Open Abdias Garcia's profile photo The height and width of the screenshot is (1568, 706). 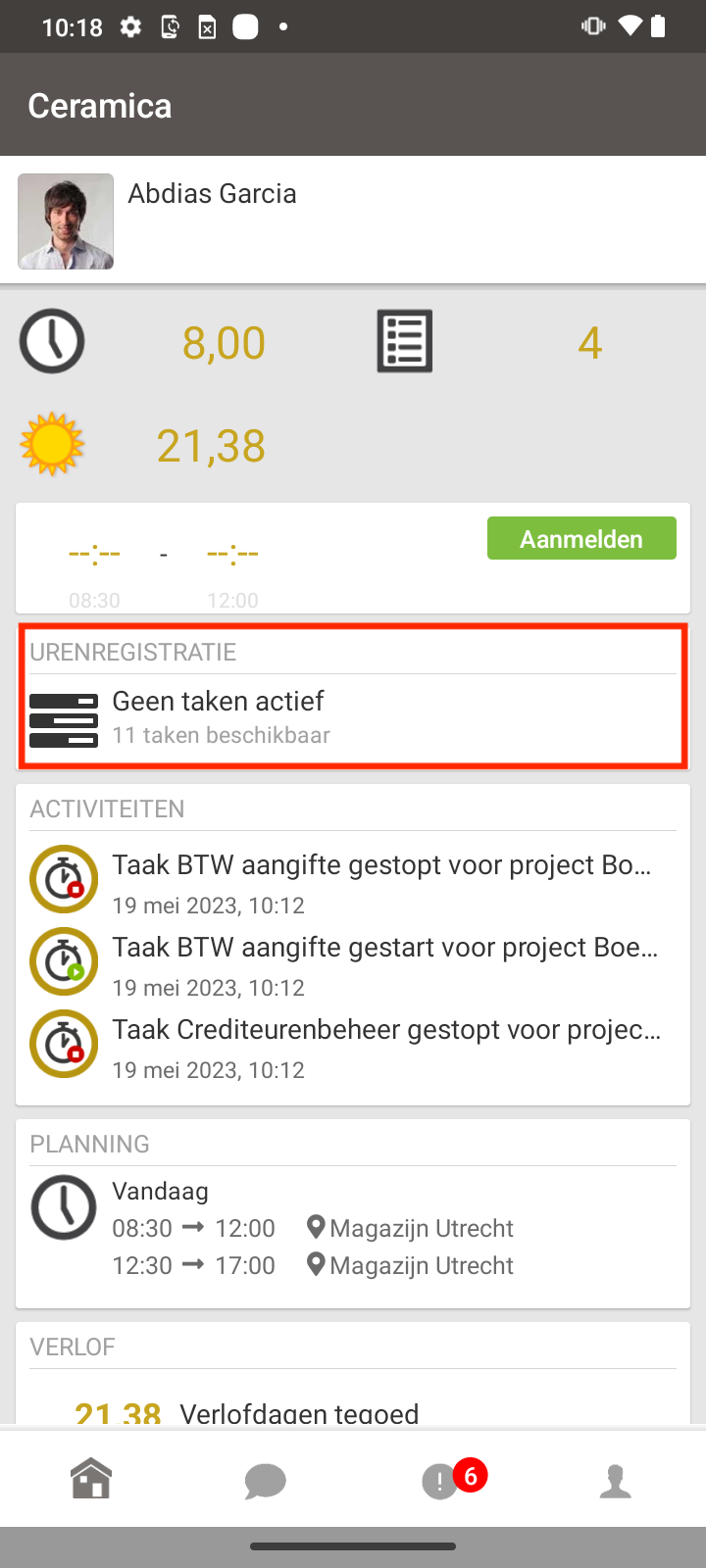(66, 221)
